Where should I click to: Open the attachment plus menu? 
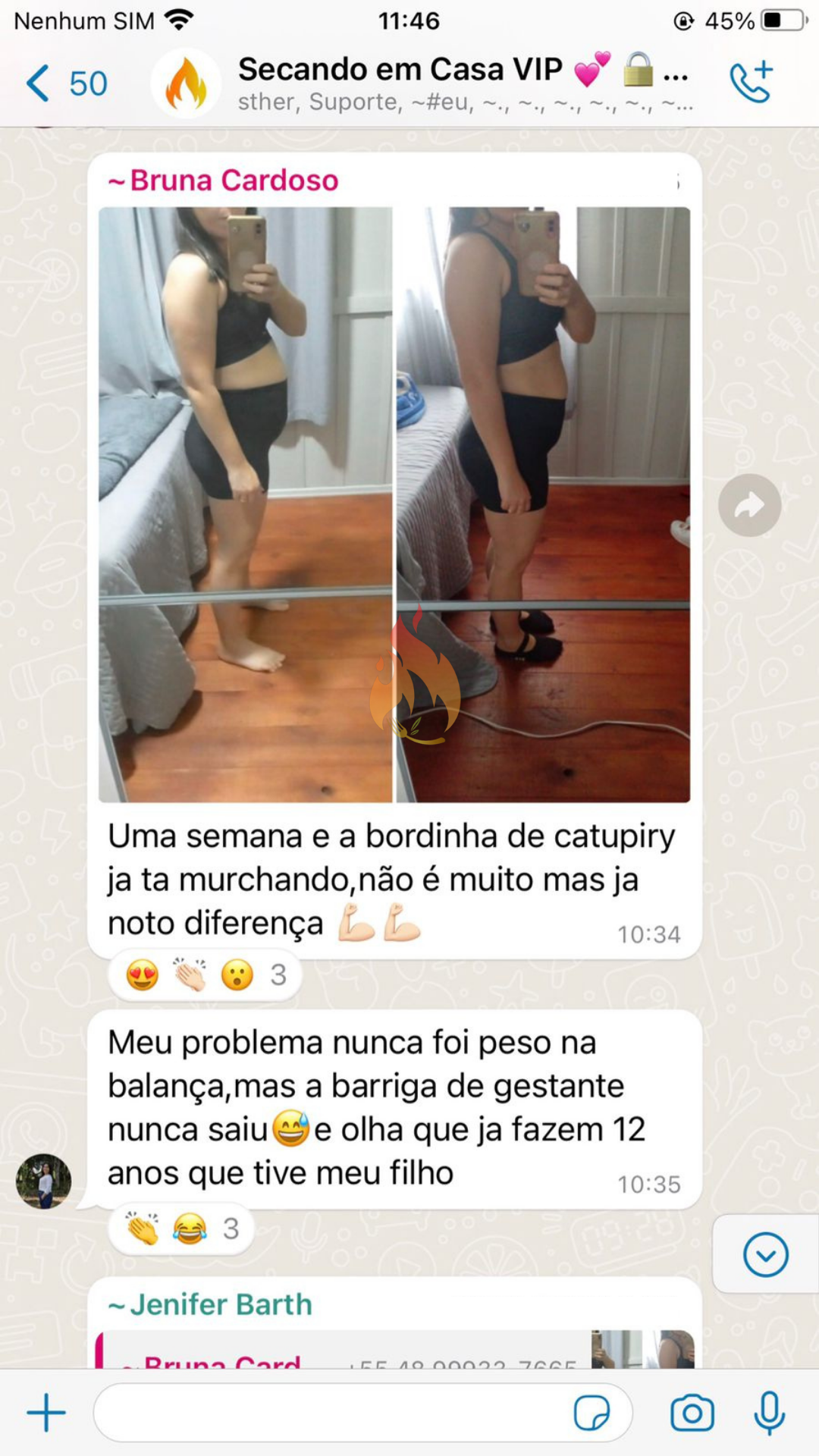(x=46, y=1413)
